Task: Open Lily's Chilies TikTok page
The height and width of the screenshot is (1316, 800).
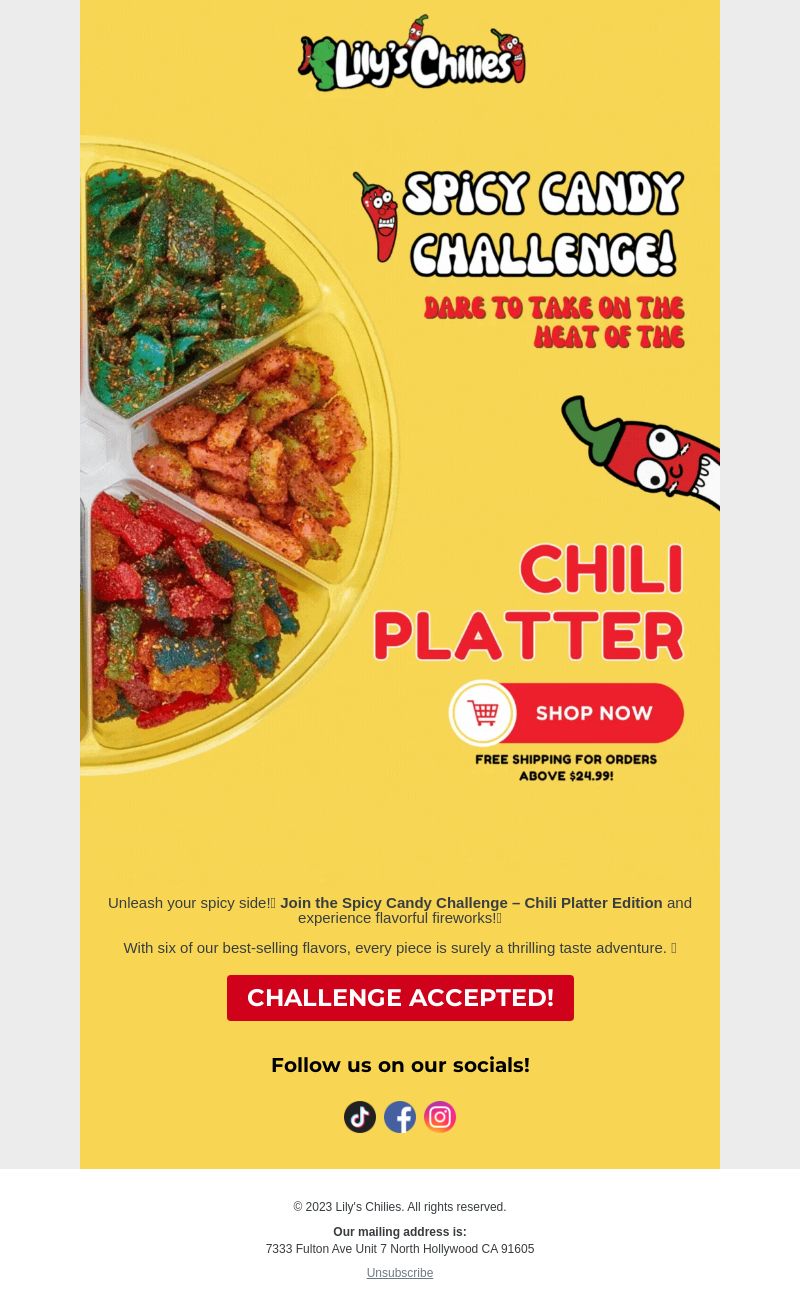Action: click(360, 1117)
